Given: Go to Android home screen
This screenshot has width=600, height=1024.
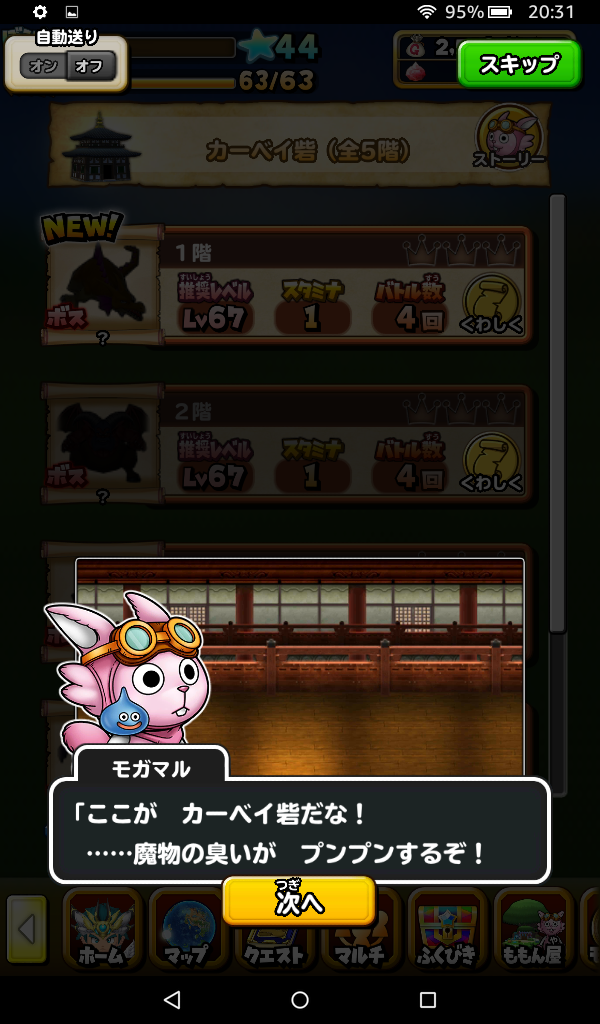Looking at the screenshot, I should click(x=300, y=999).
